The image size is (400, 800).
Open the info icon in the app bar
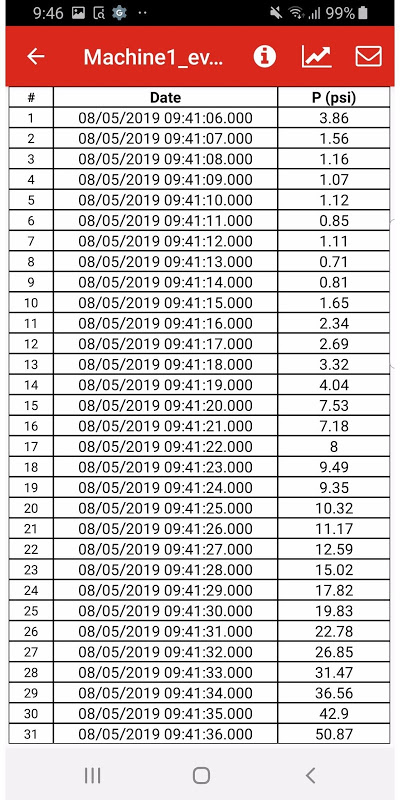(x=265, y=56)
